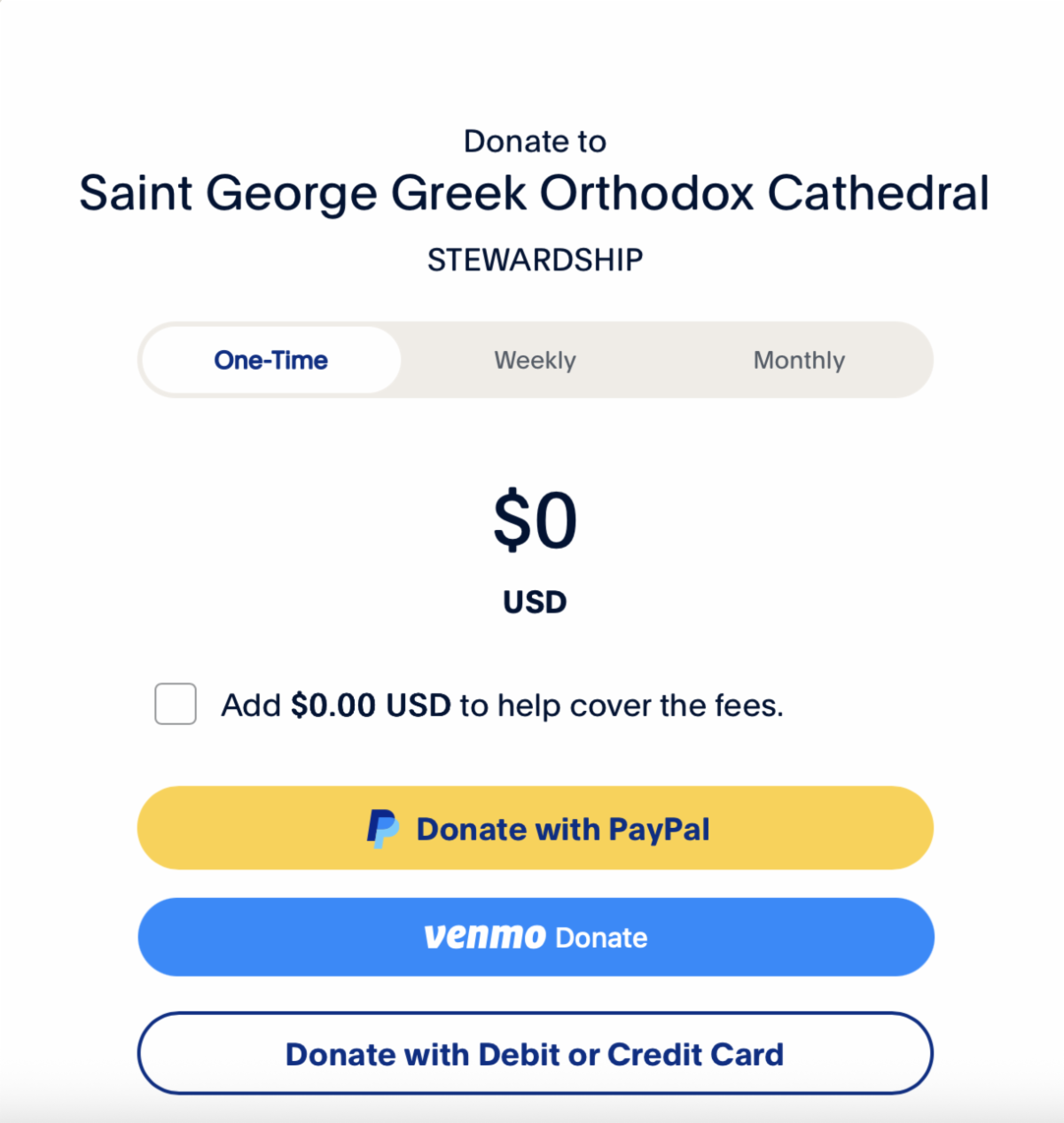Switch to Monthly donation frequency
Viewport: 1064px width, 1123px height.
pos(799,360)
